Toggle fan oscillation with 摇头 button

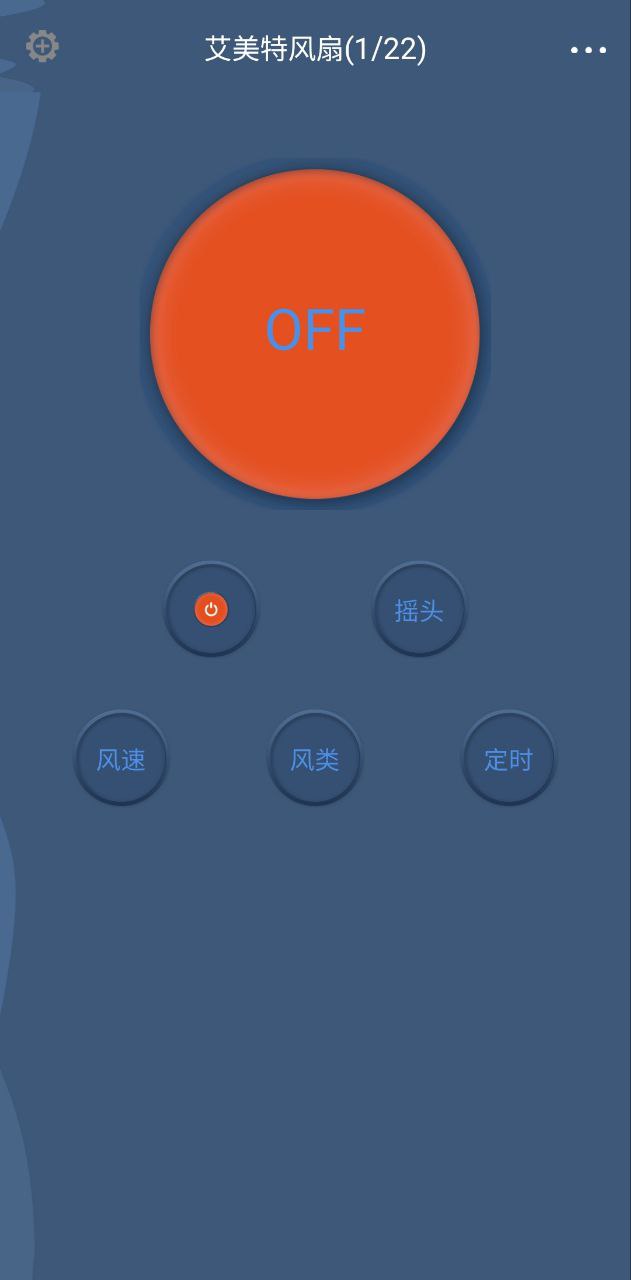click(419, 609)
